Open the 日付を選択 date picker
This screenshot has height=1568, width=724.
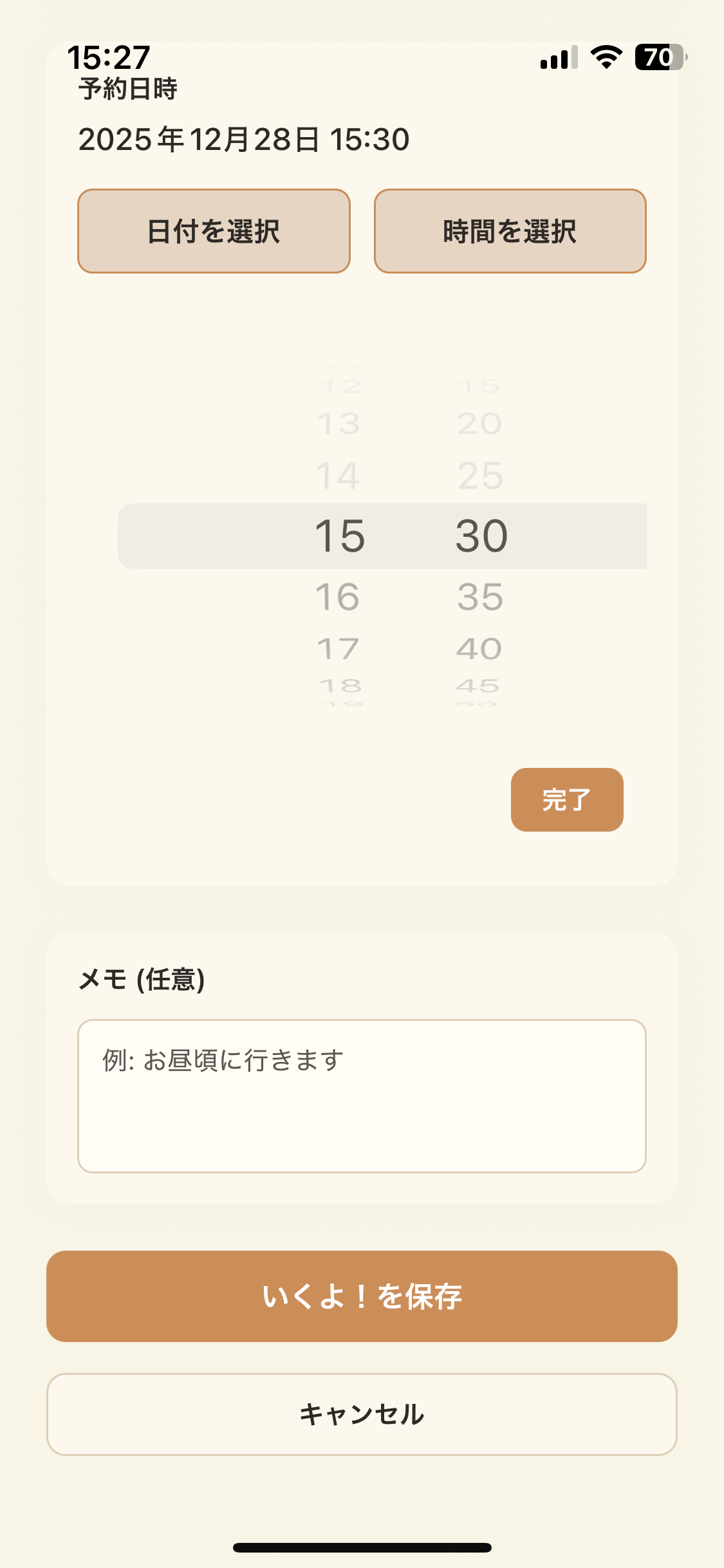214,230
